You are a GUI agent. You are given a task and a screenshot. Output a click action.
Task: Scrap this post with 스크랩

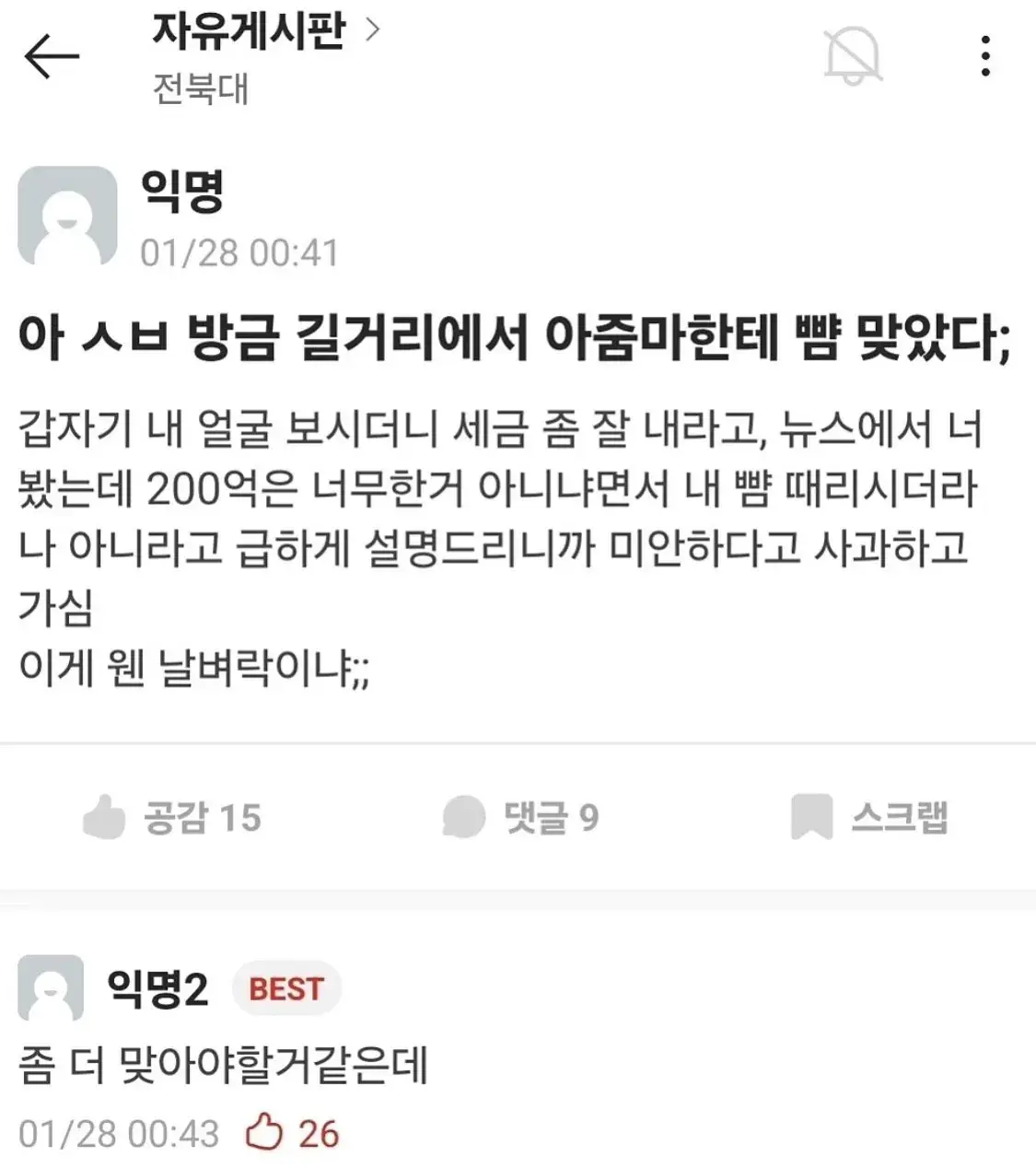(869, 818)
